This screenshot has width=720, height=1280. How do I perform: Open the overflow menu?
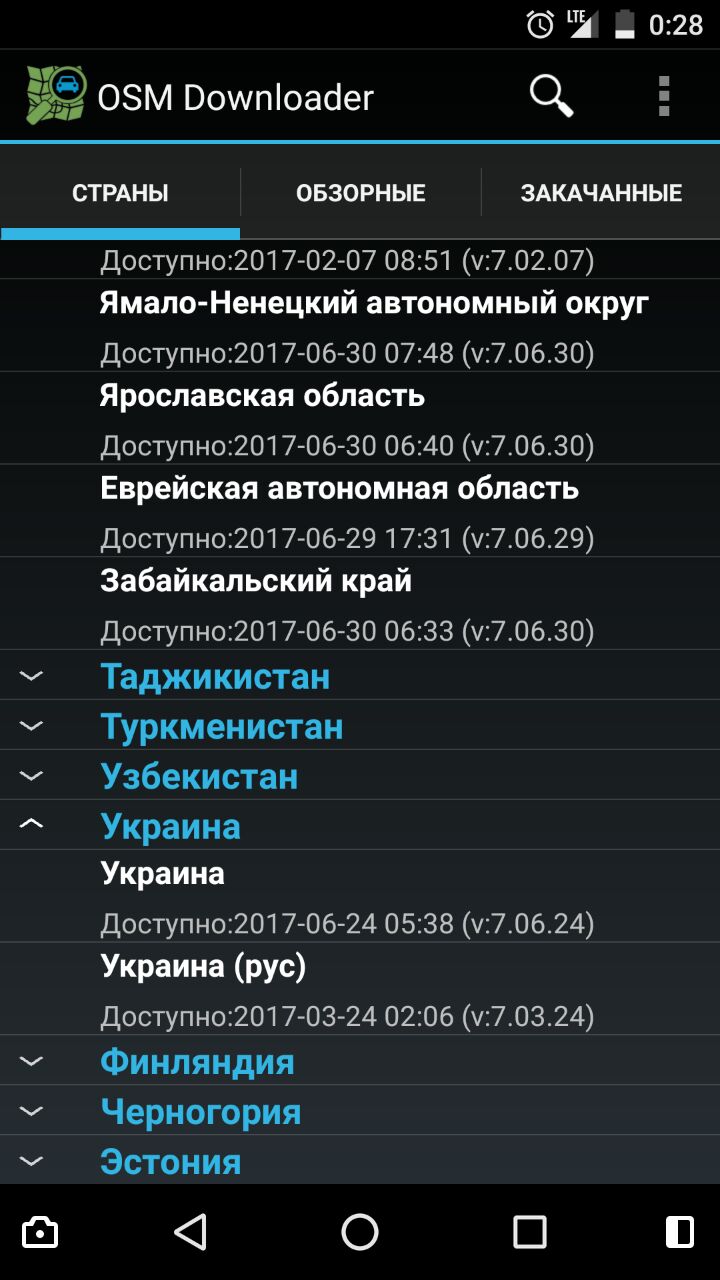[664, 96]
